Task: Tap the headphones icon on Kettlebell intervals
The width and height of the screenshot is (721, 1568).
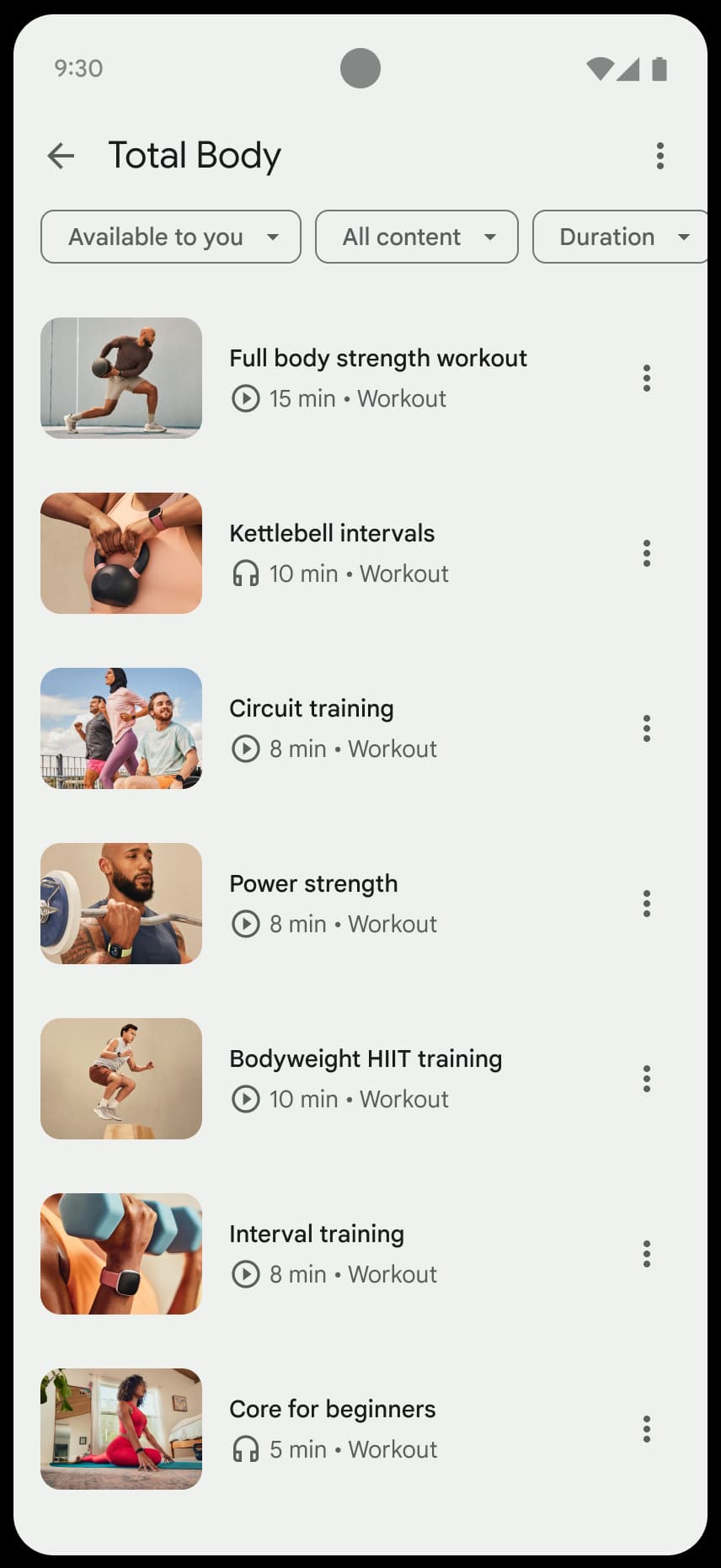Action: (245, 574)
